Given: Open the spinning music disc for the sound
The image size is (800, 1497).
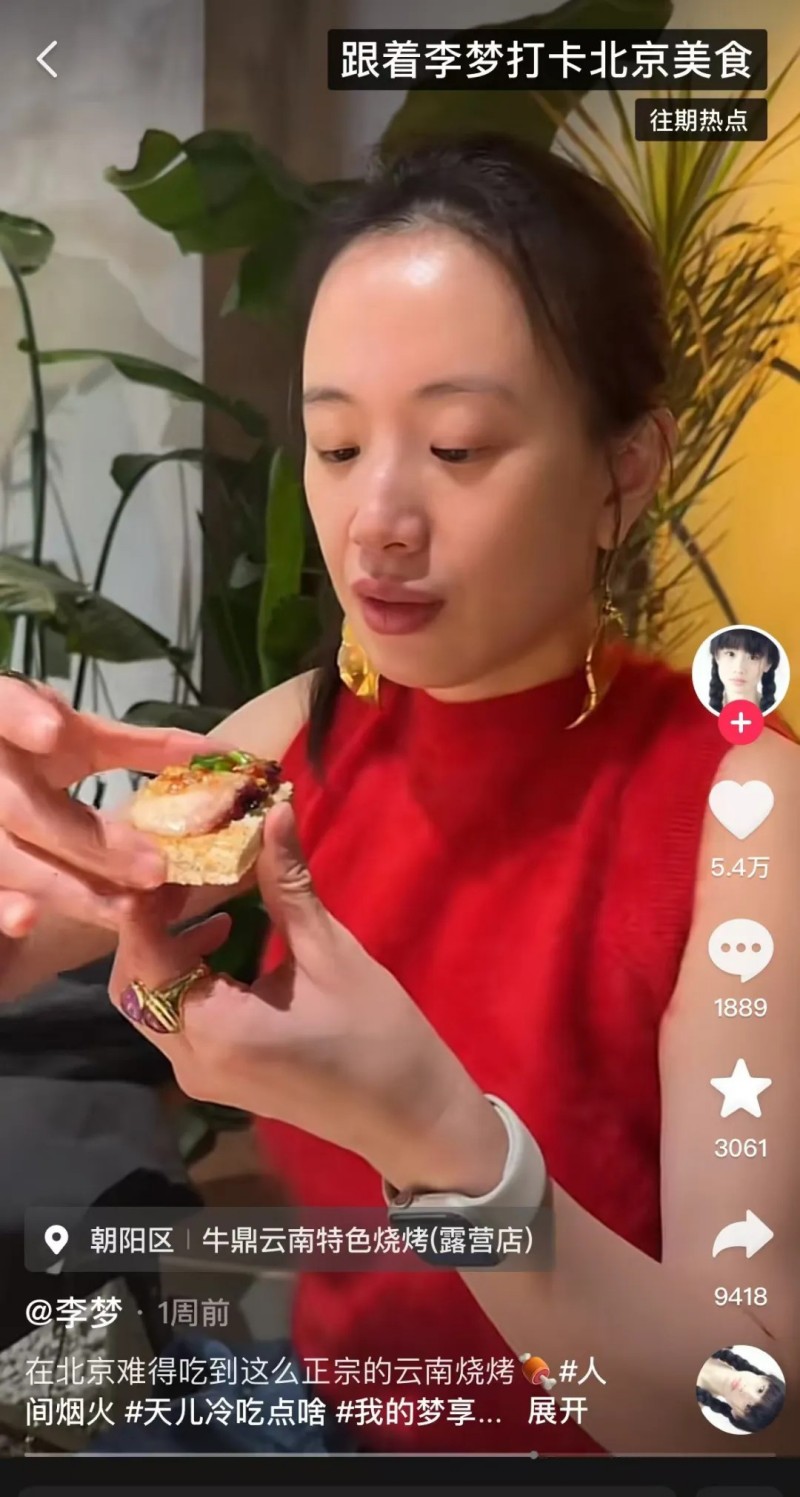Looking at the screenshot, I should (740, 1390).
